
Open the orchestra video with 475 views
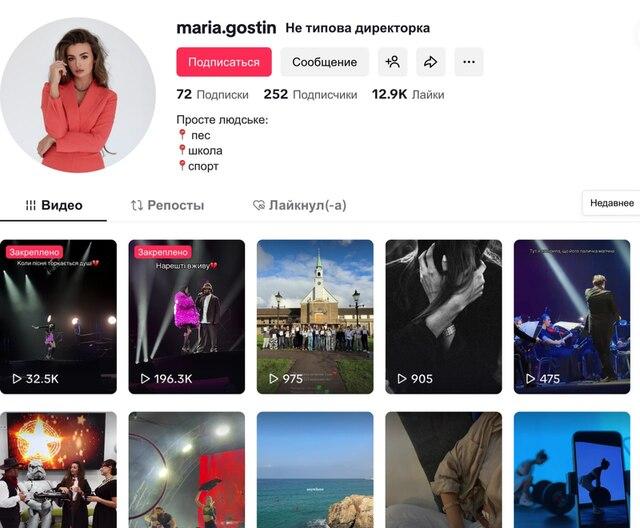coord(572,315)
